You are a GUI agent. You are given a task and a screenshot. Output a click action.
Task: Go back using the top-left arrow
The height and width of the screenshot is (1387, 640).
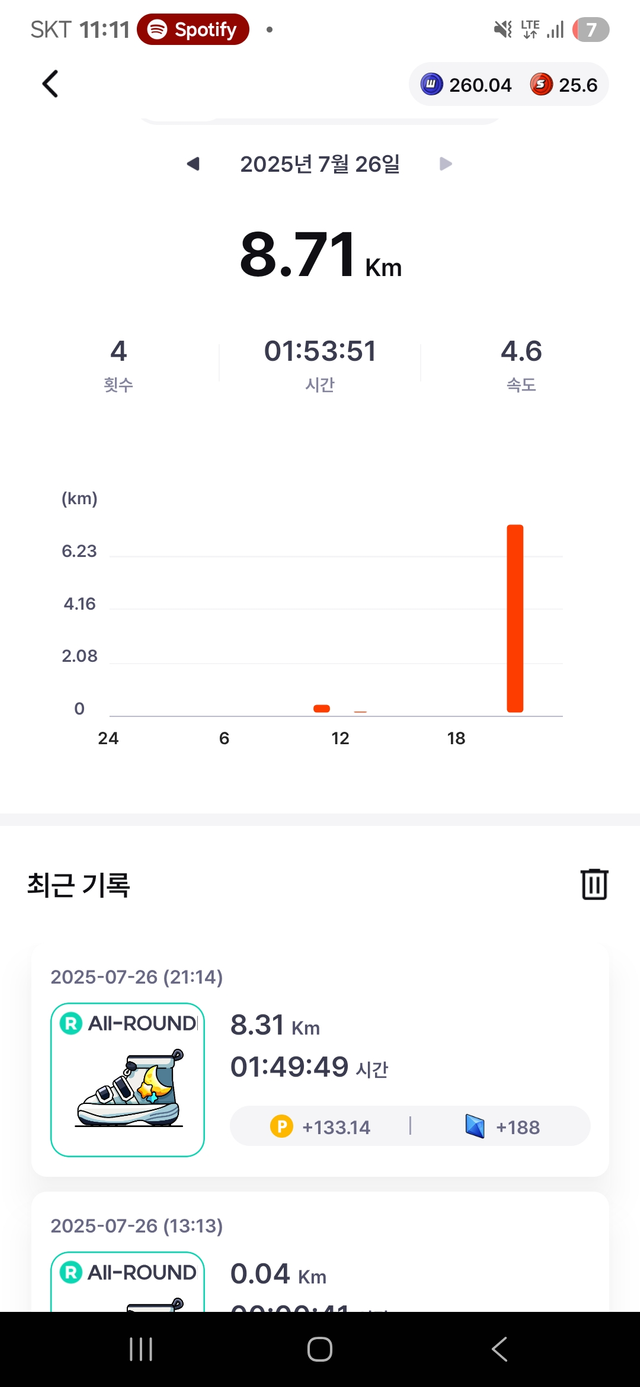50,84
